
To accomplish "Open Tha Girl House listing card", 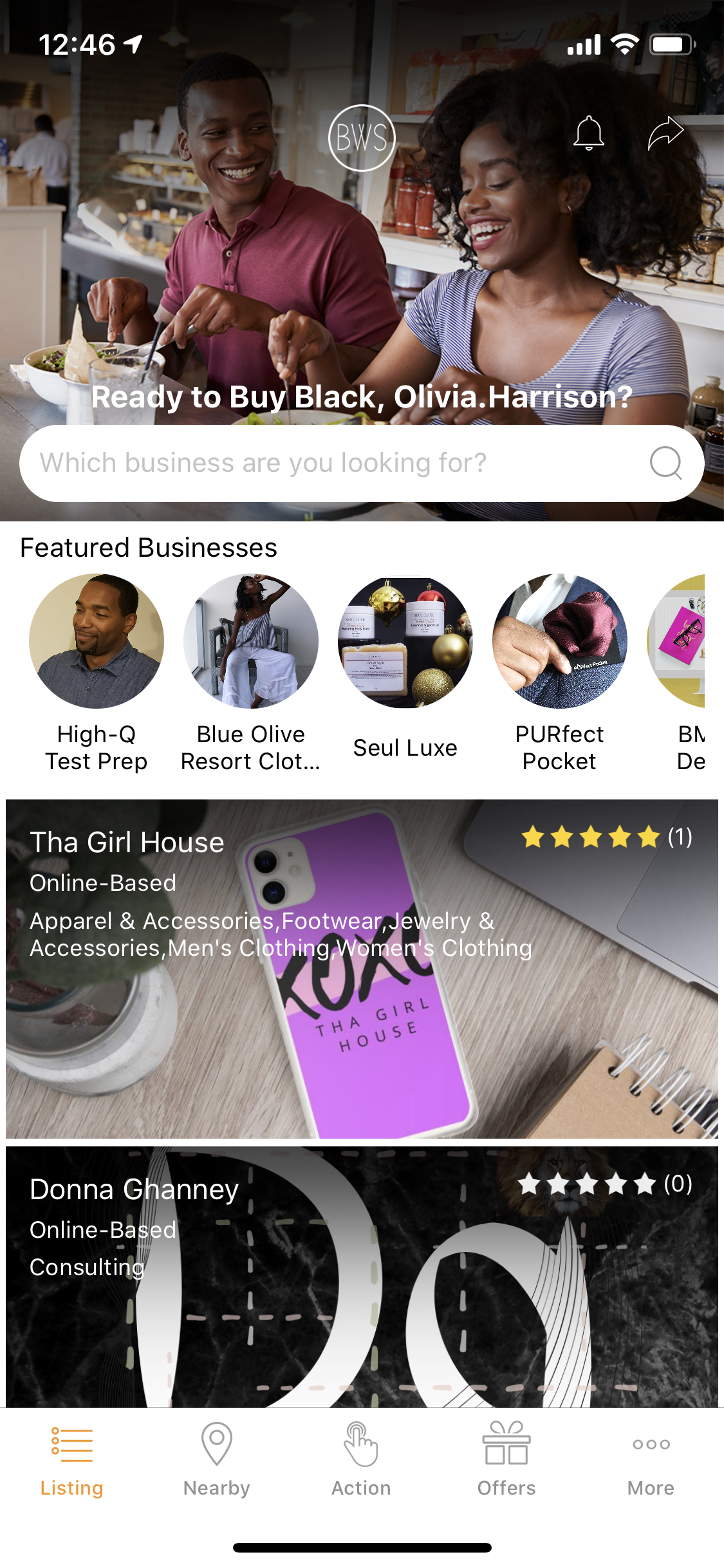I will (362, 969).
